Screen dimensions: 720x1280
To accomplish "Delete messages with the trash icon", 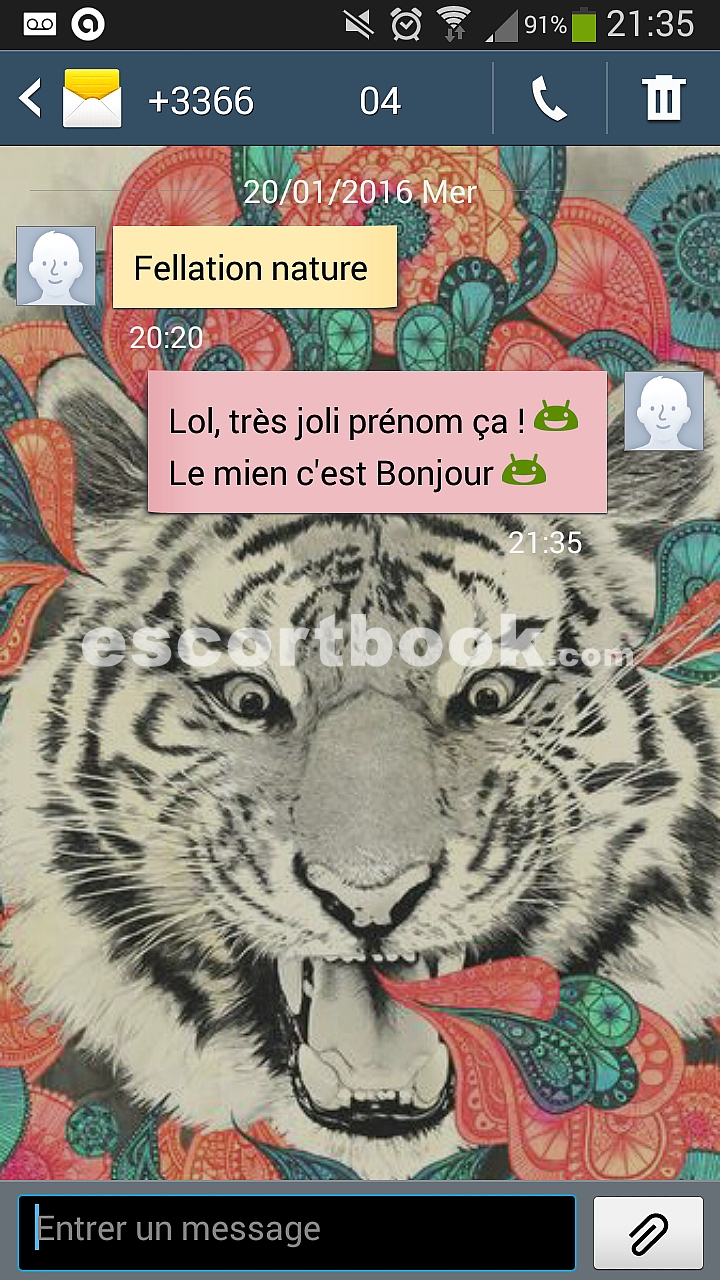I will coord(663,99).
